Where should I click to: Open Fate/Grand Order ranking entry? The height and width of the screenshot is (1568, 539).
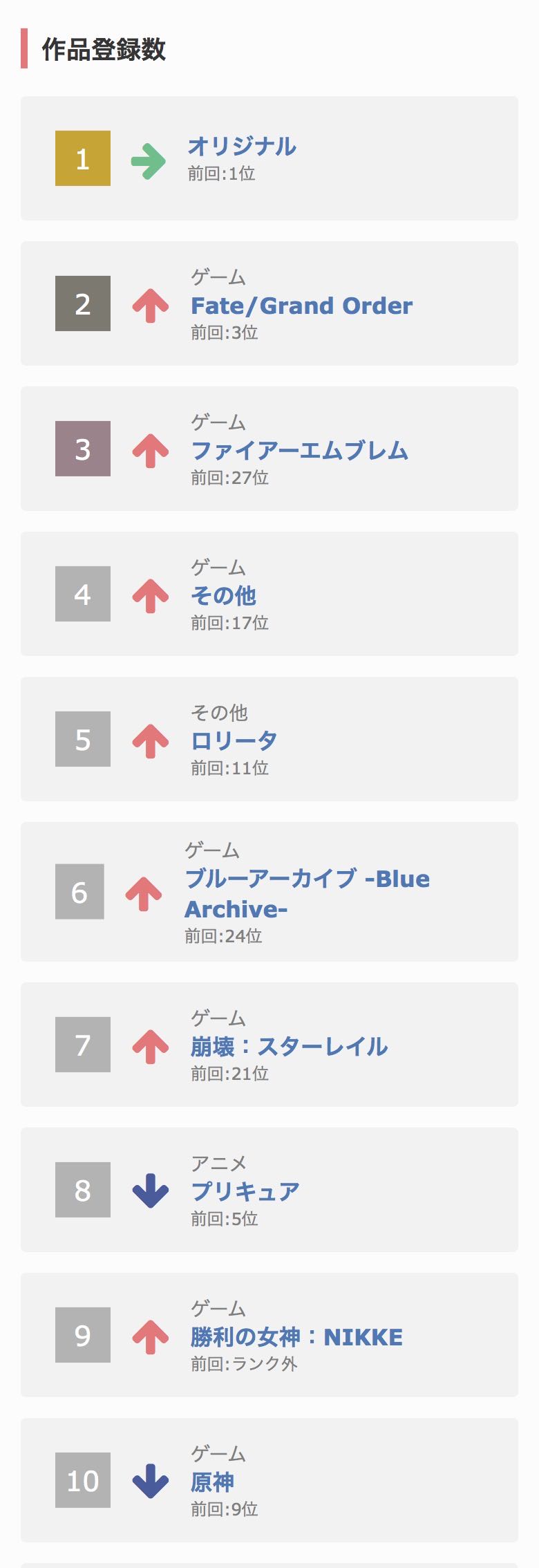(x=301, y=306)
